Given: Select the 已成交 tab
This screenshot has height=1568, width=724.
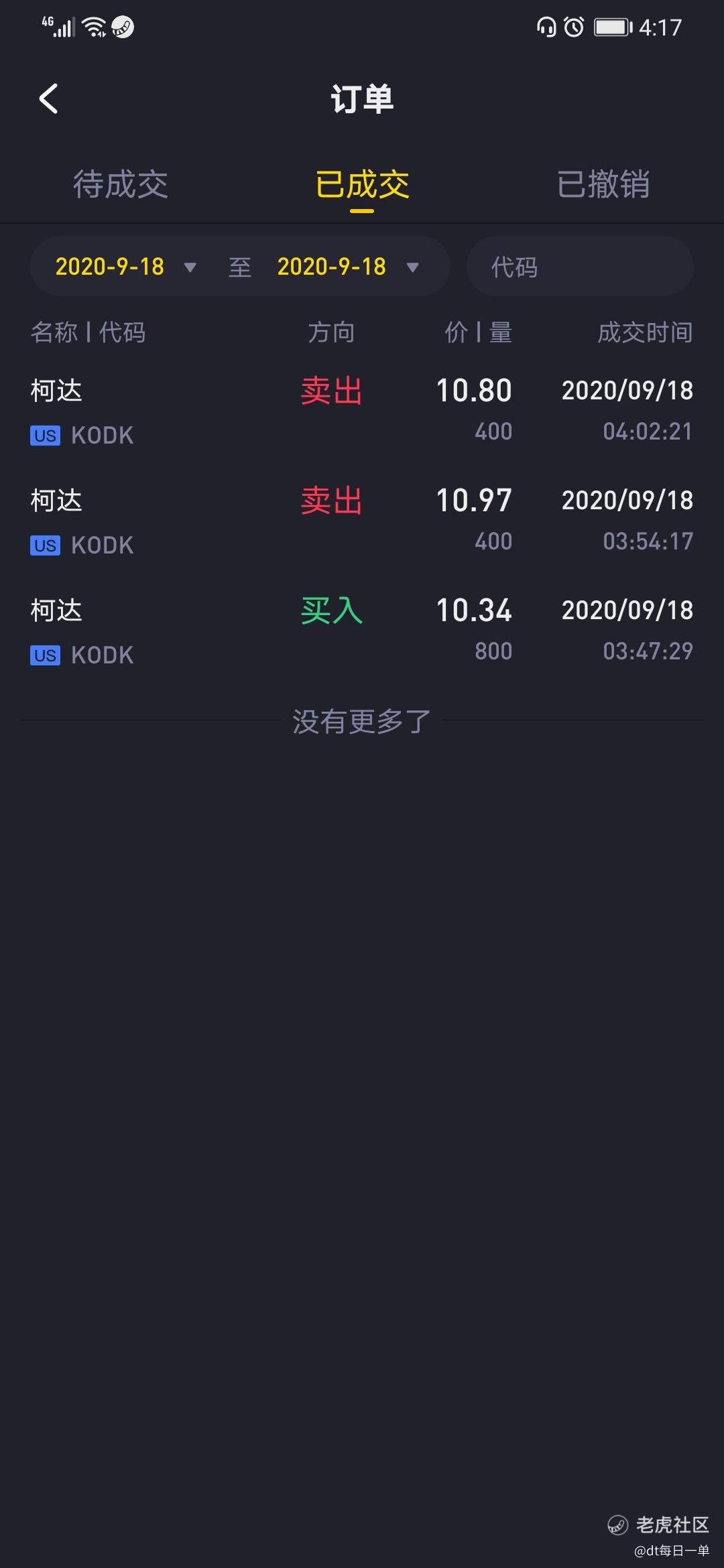Looking at the screenshot, I should tap(362, 184).
